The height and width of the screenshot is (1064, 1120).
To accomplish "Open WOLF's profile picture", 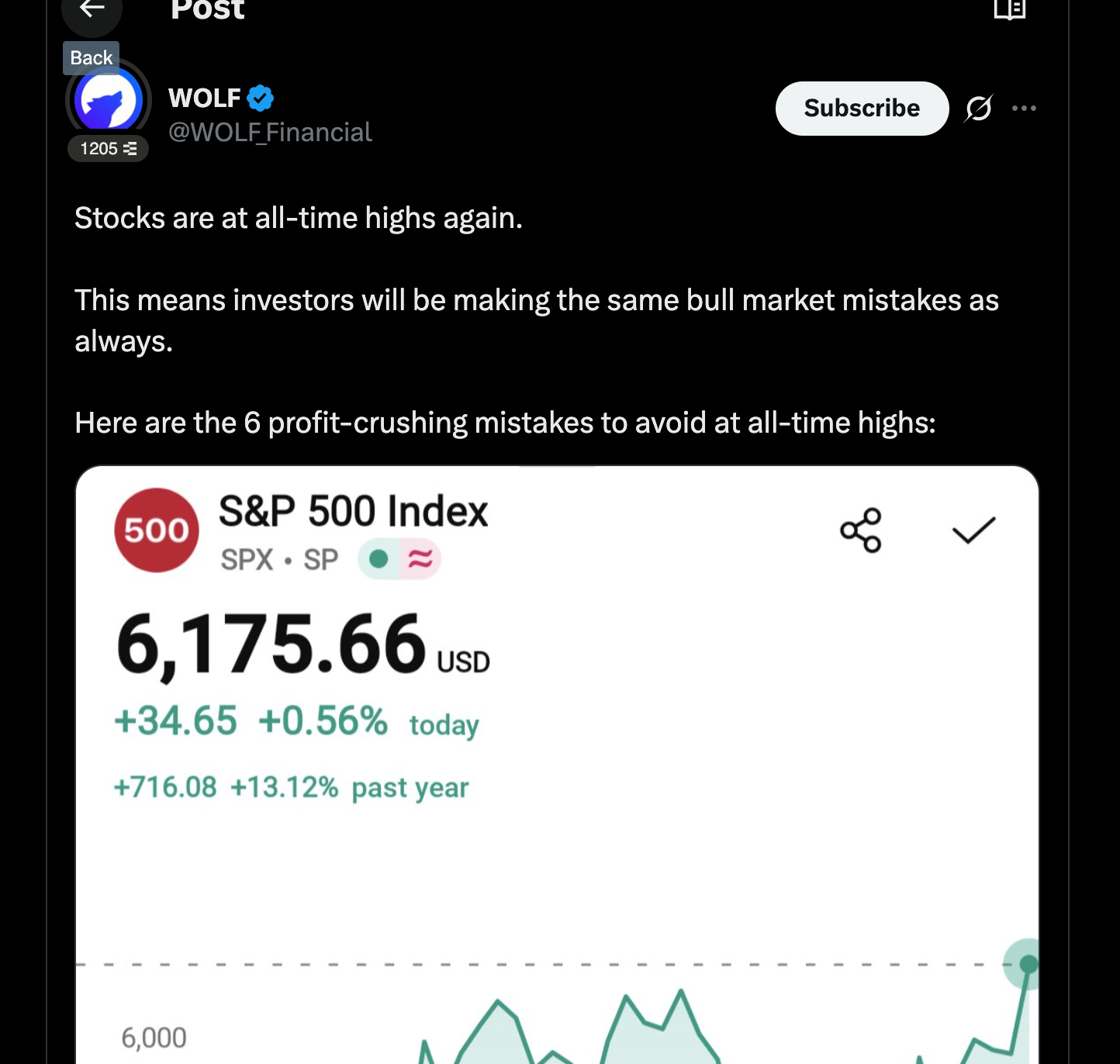I will tap(109, 101).
